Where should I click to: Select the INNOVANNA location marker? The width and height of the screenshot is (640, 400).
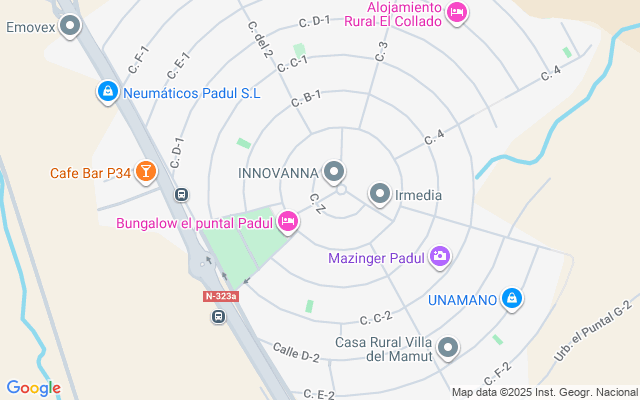[x=335, y=172]
